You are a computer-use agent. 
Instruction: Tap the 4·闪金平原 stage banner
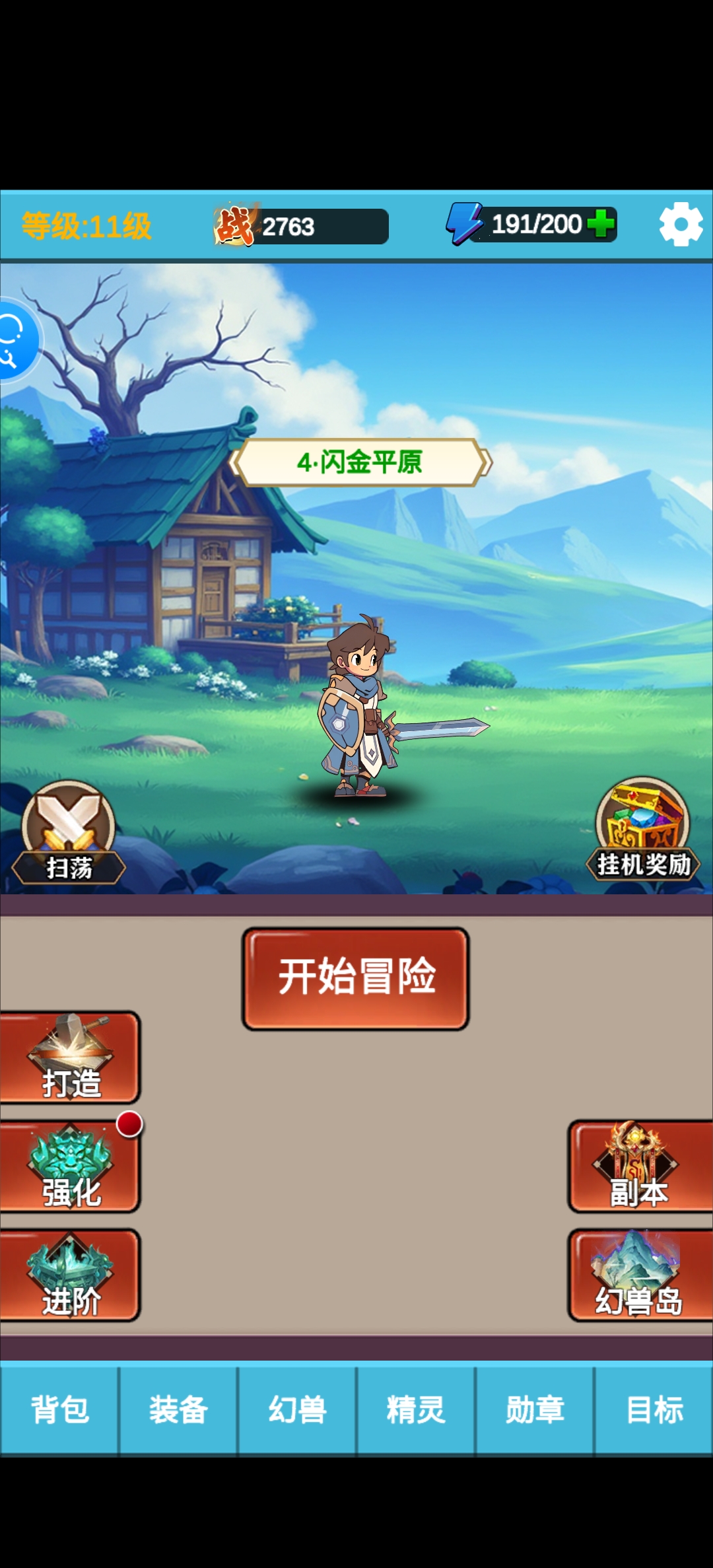[x=360, y=462]
